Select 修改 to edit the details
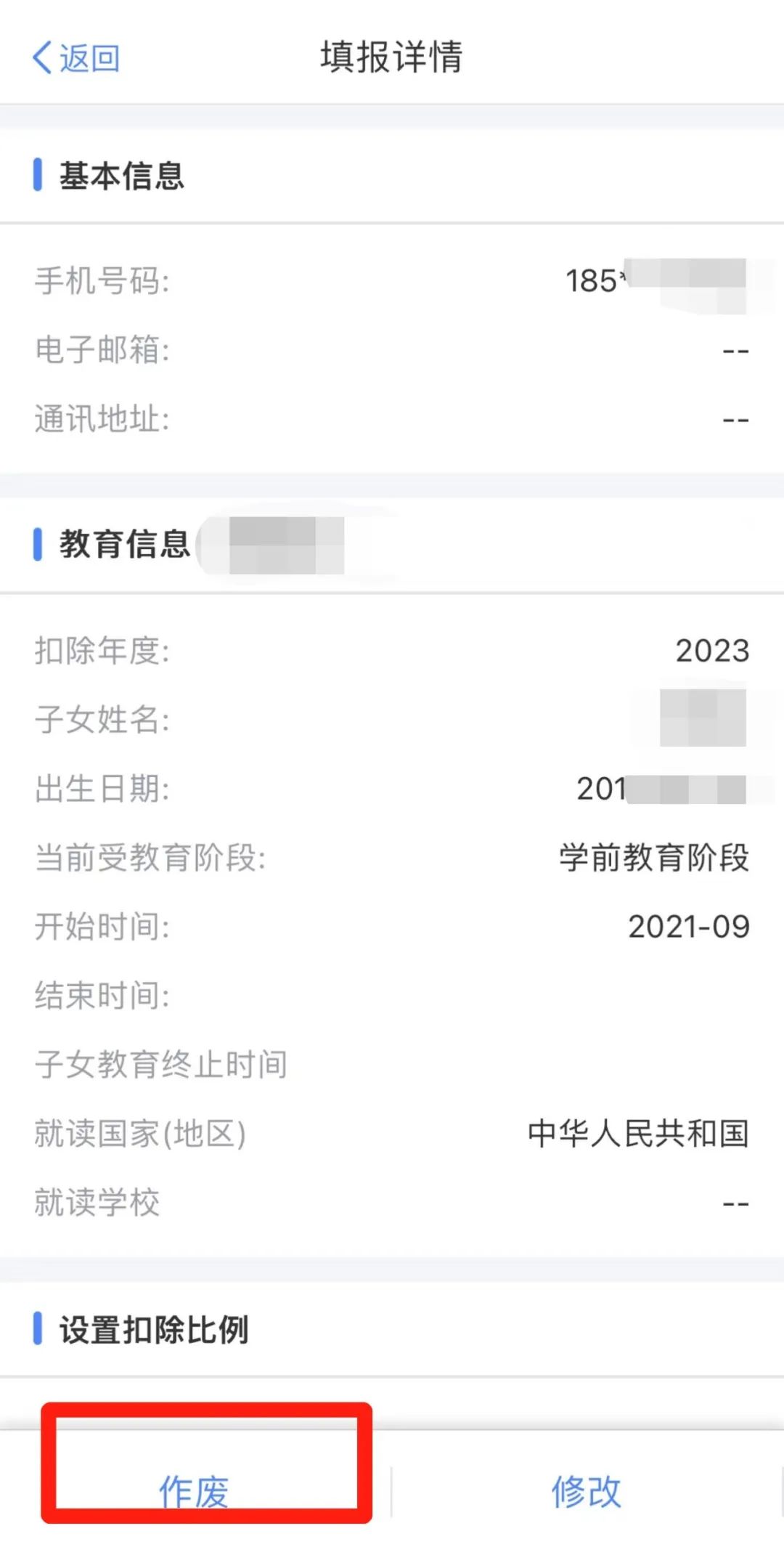The width and height of the screenshot is (784, 1547). tap(587, 1492)
